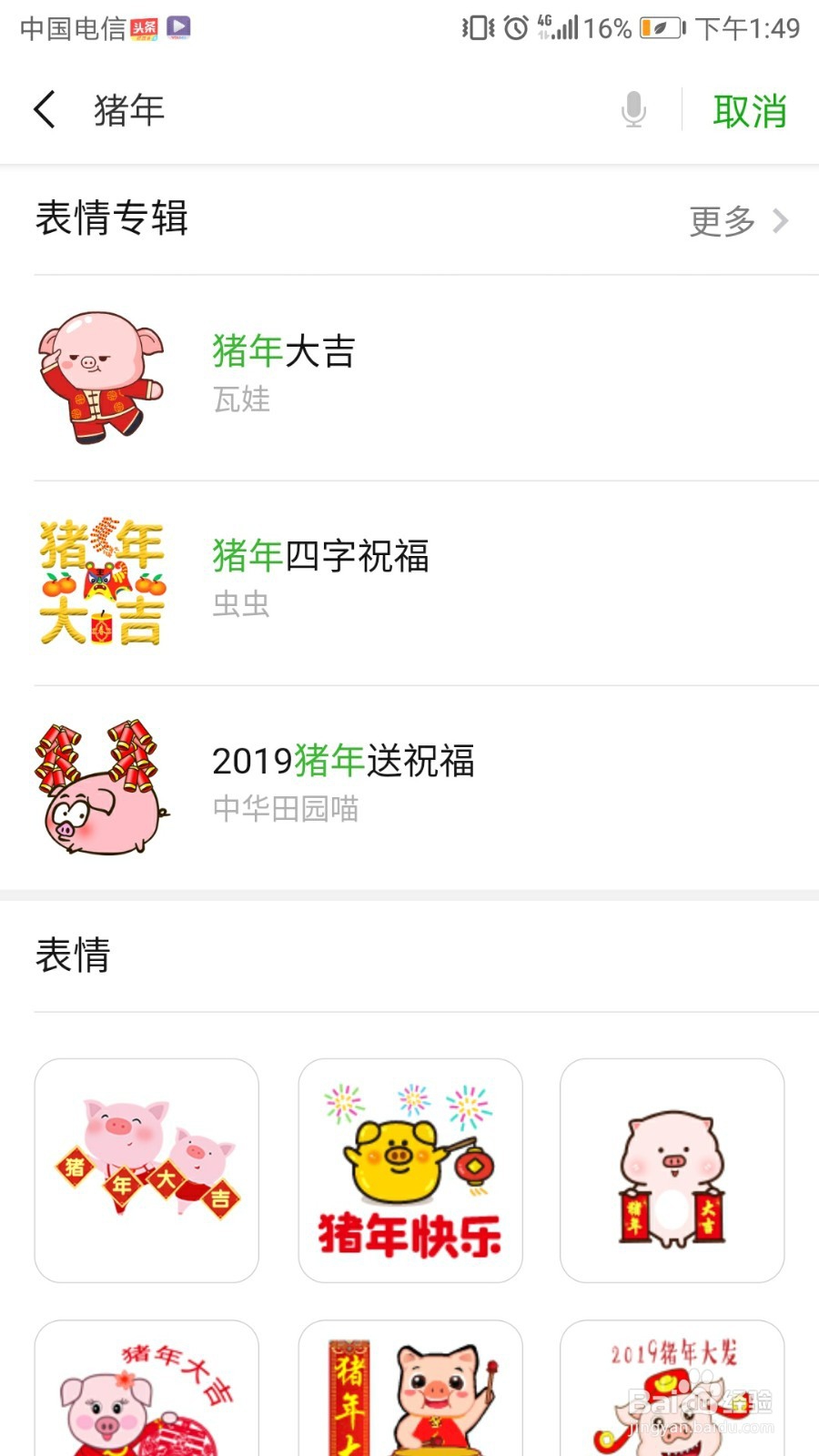
Task: Open the album by author 瓦娃
Action: click(x=242, y=400)
